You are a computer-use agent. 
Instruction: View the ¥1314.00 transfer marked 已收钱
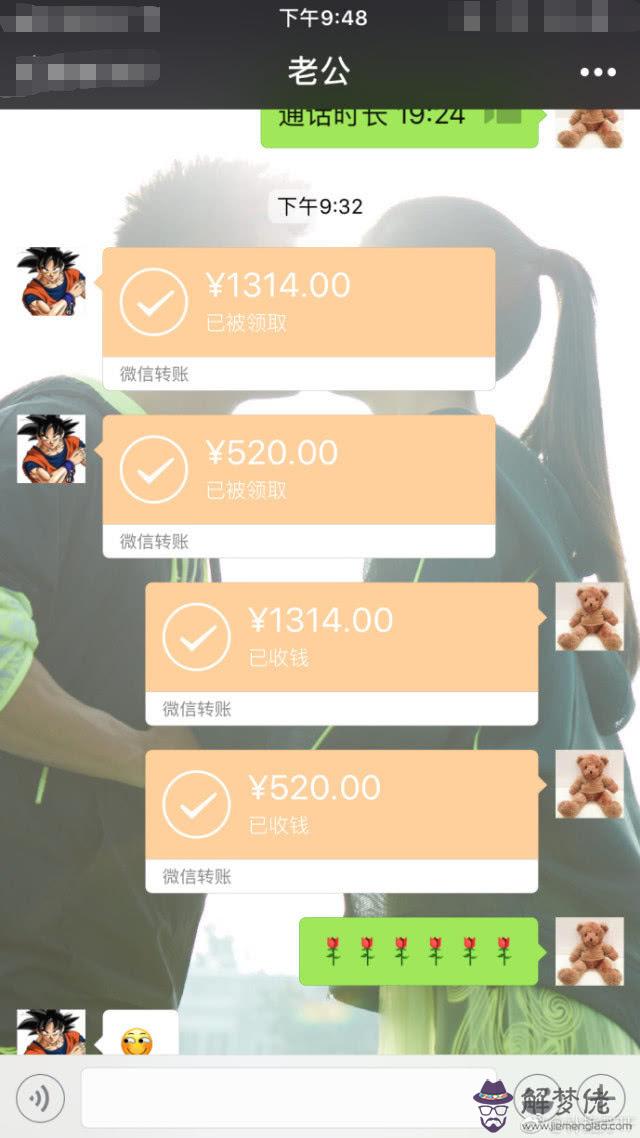pyautogui.click(x=341, y=654)
